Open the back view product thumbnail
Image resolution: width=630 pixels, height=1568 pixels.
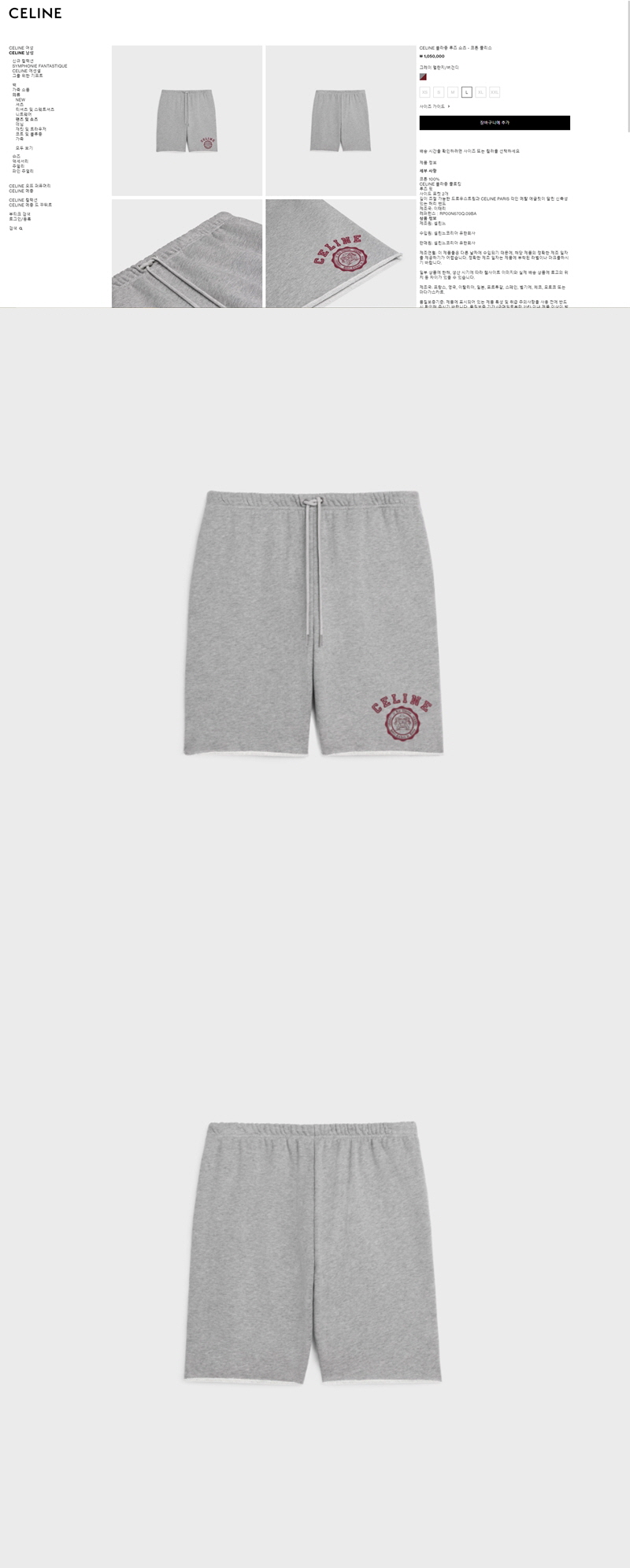[340, 120]
